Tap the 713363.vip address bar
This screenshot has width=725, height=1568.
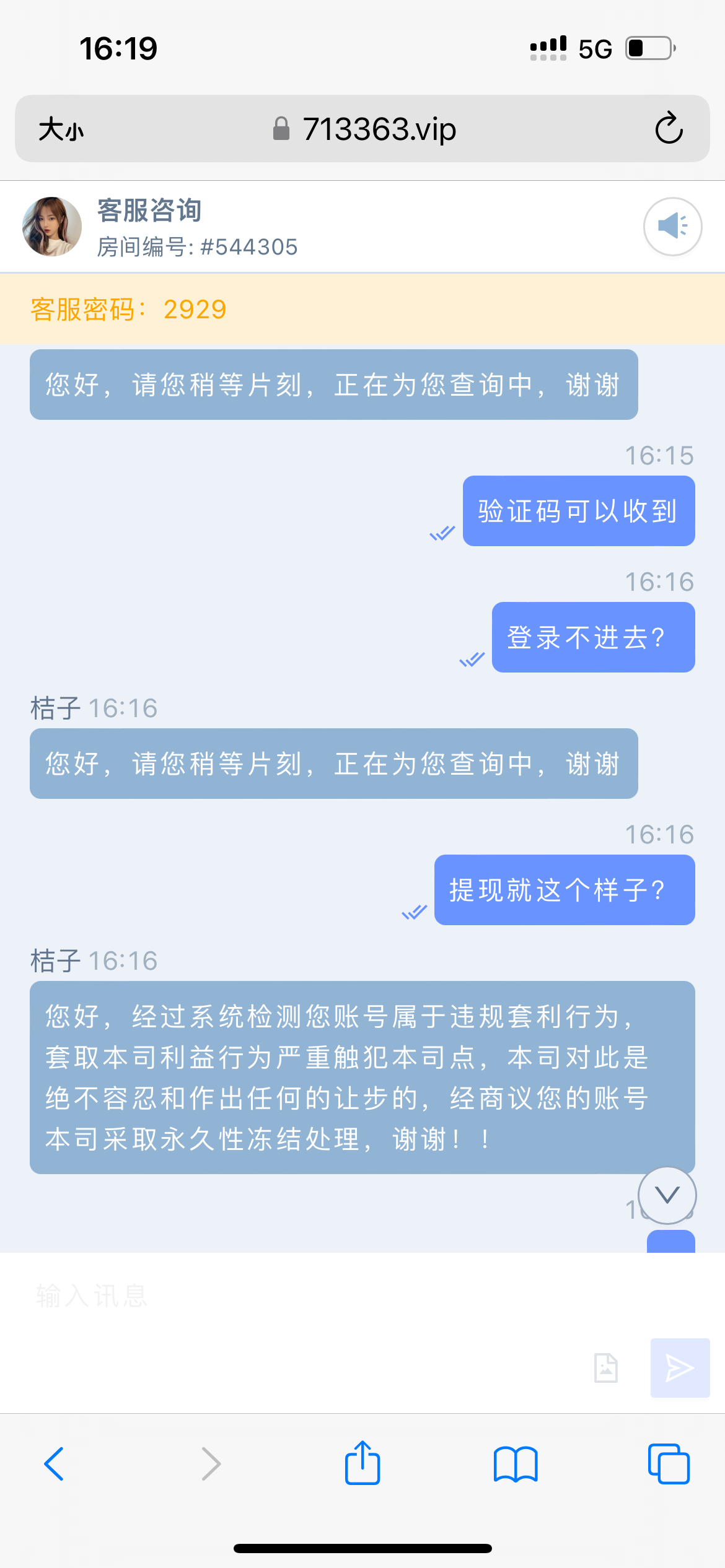(x=364, y=129)
